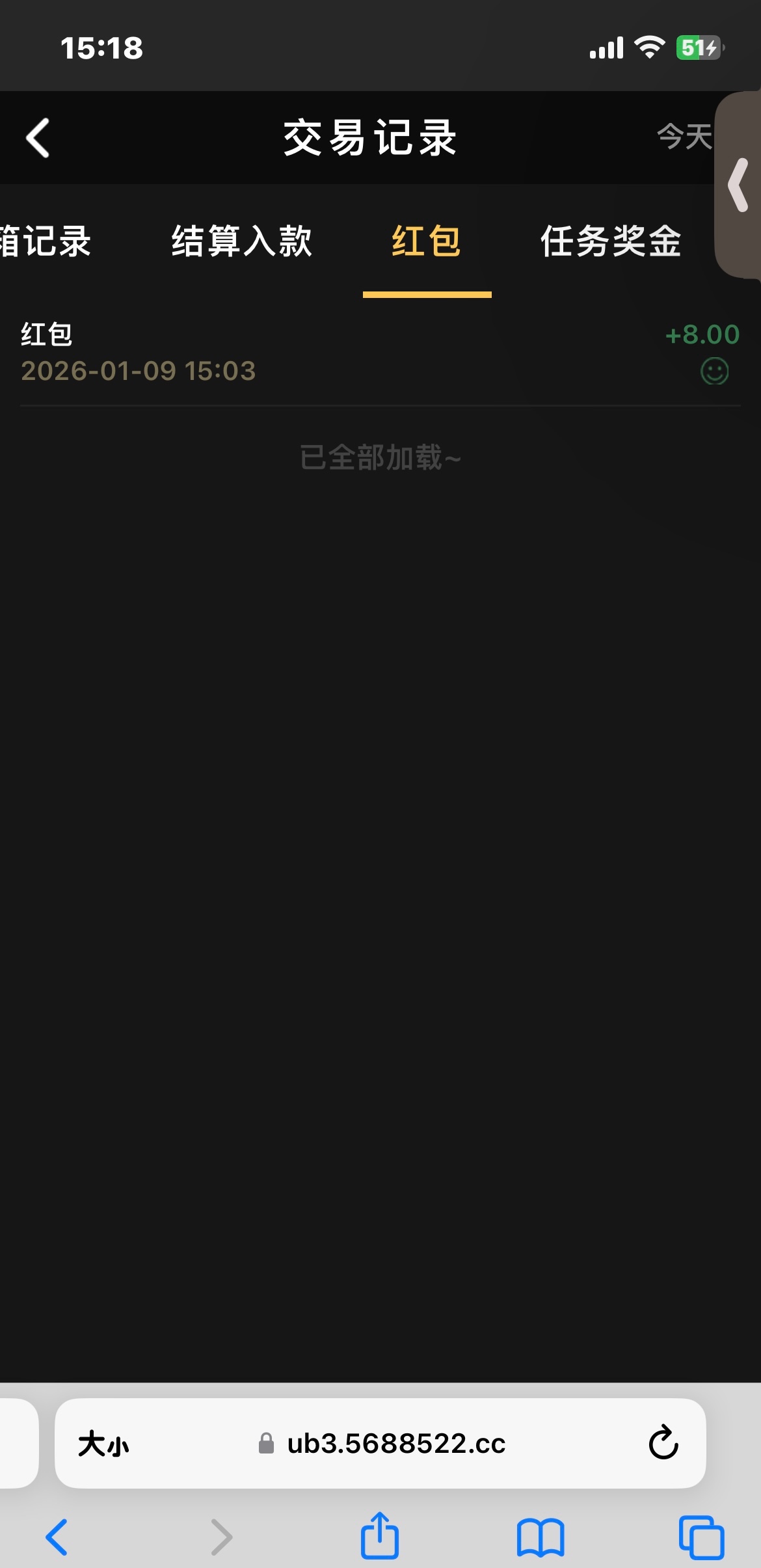Tap the ub3.5688522.cc address bar
The width and height of the screenshot is (761, 1568).
click(x=395, y=1444)
